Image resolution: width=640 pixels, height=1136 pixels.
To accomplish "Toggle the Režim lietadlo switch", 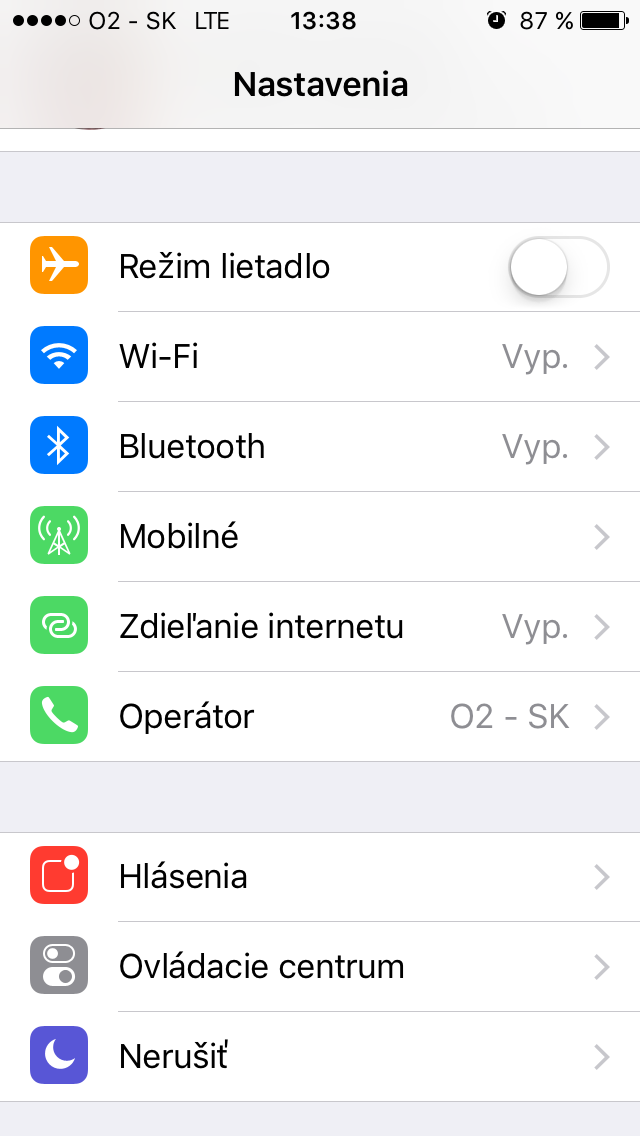I will pos(559,267).
